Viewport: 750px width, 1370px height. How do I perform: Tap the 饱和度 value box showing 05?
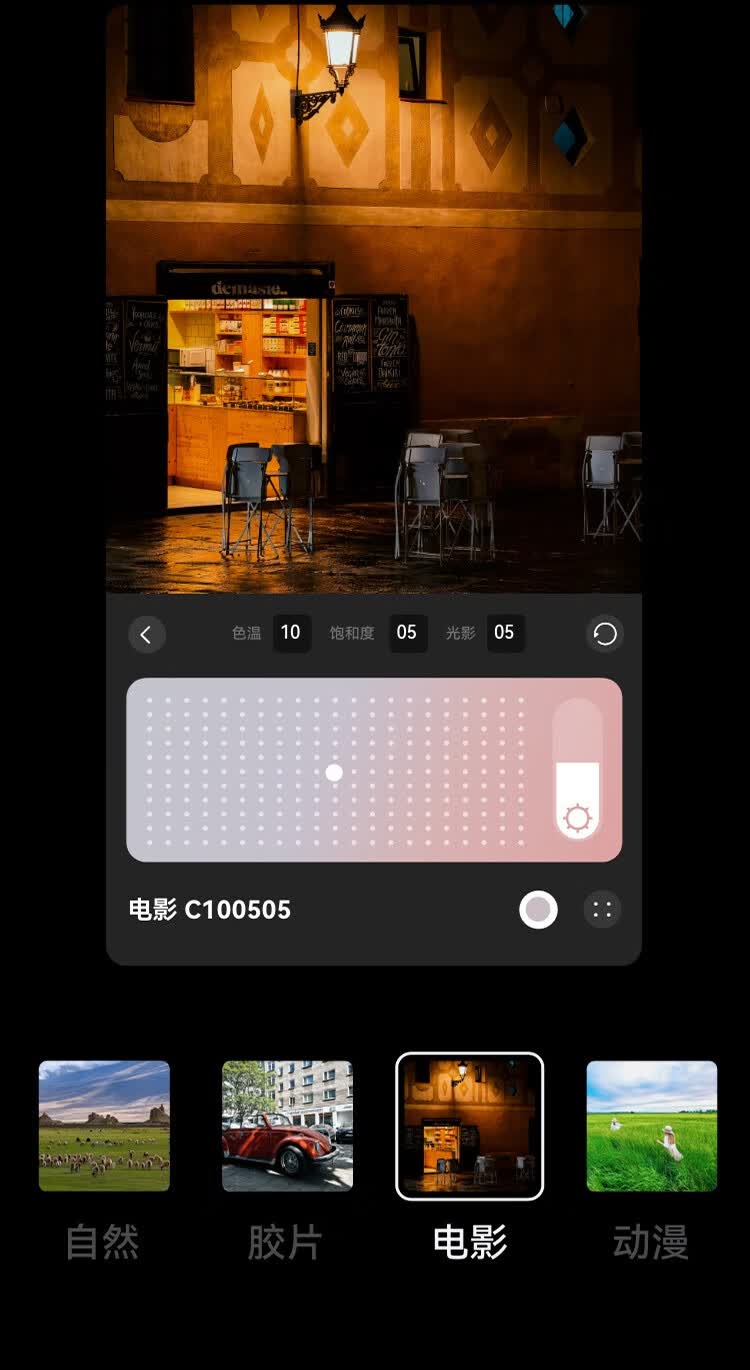click(x=407, y=633)
